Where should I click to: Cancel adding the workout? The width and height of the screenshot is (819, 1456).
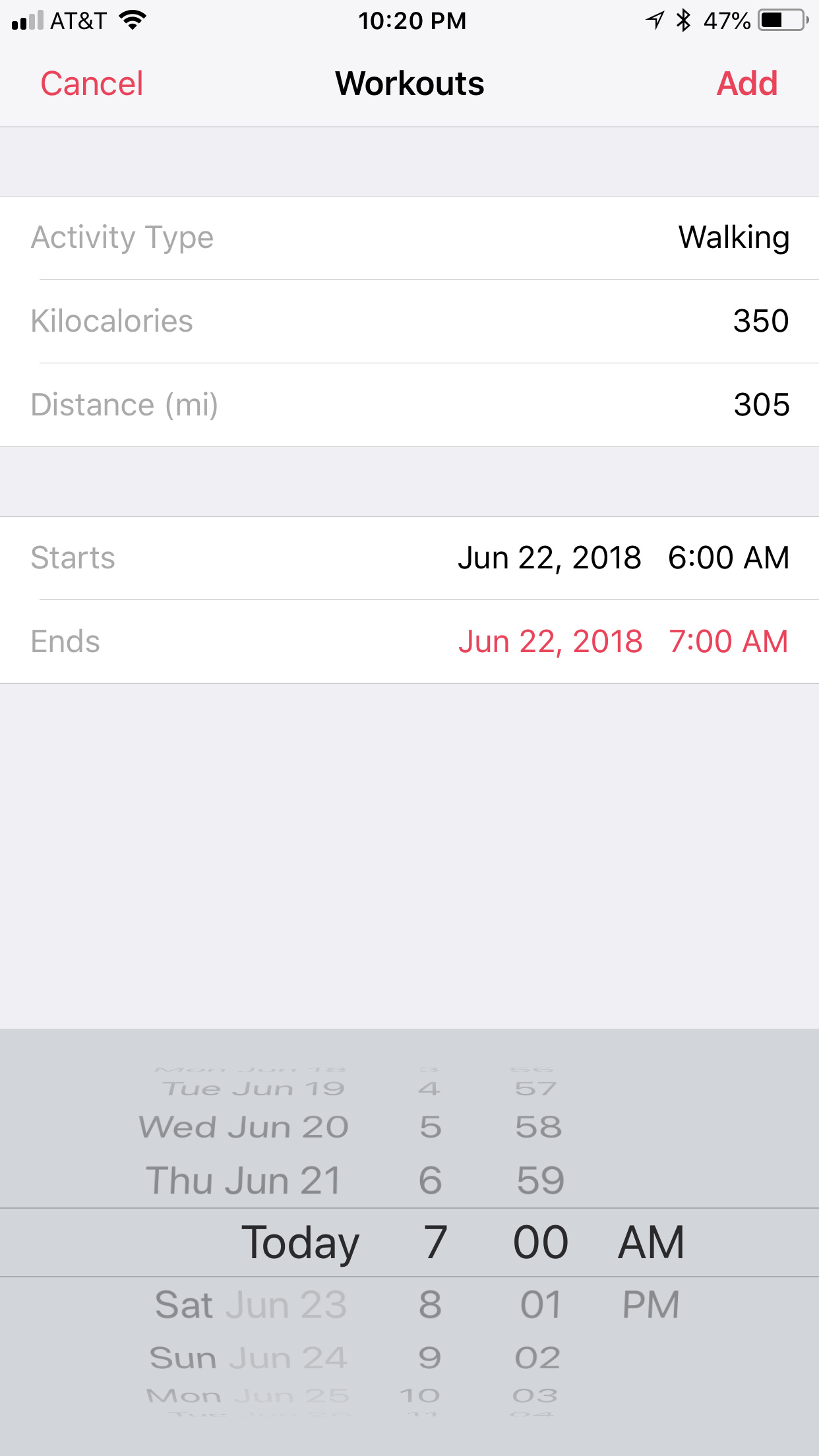click(x=92, y=84)
